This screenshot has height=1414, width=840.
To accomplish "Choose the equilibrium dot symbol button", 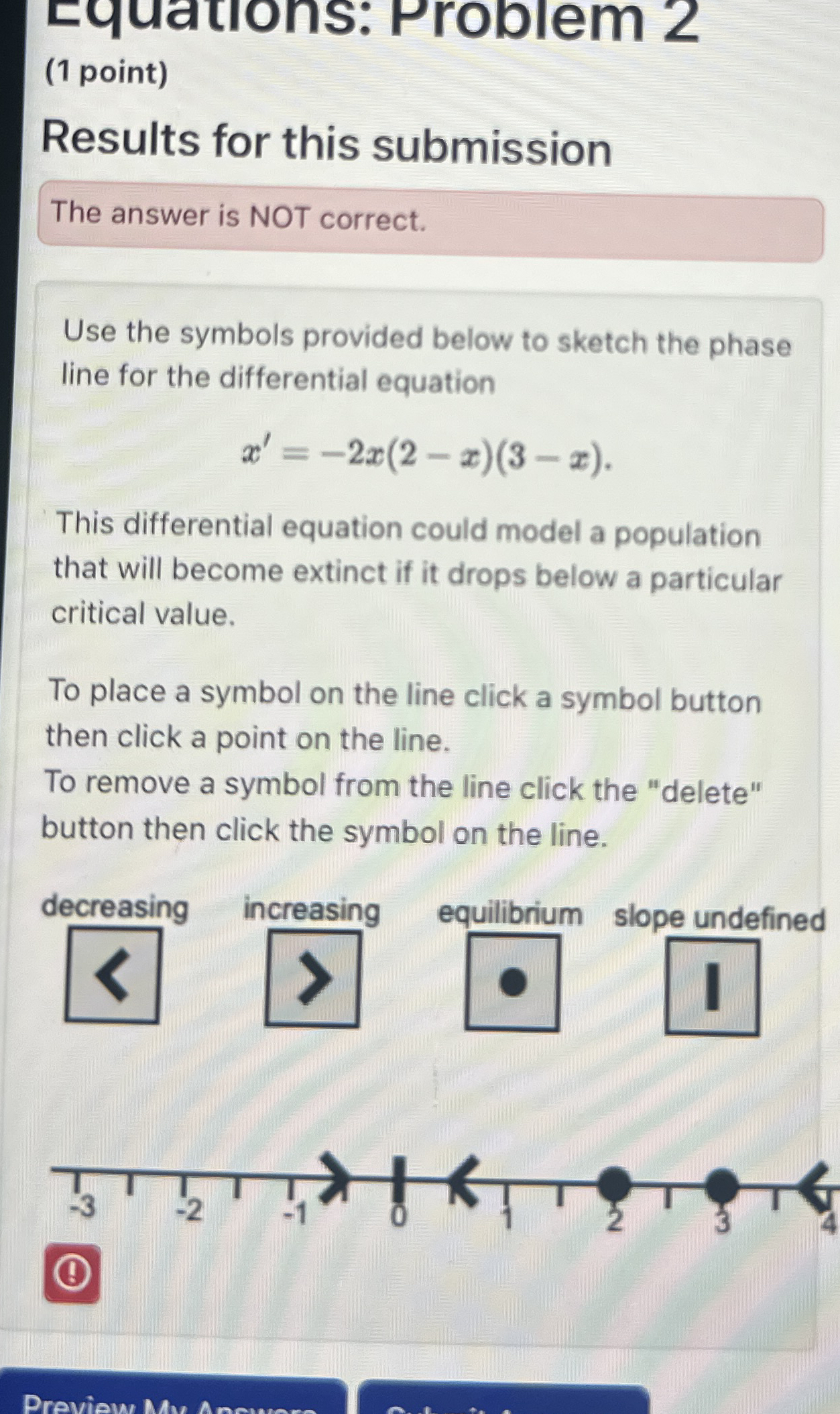I will [x=512, y=983].
